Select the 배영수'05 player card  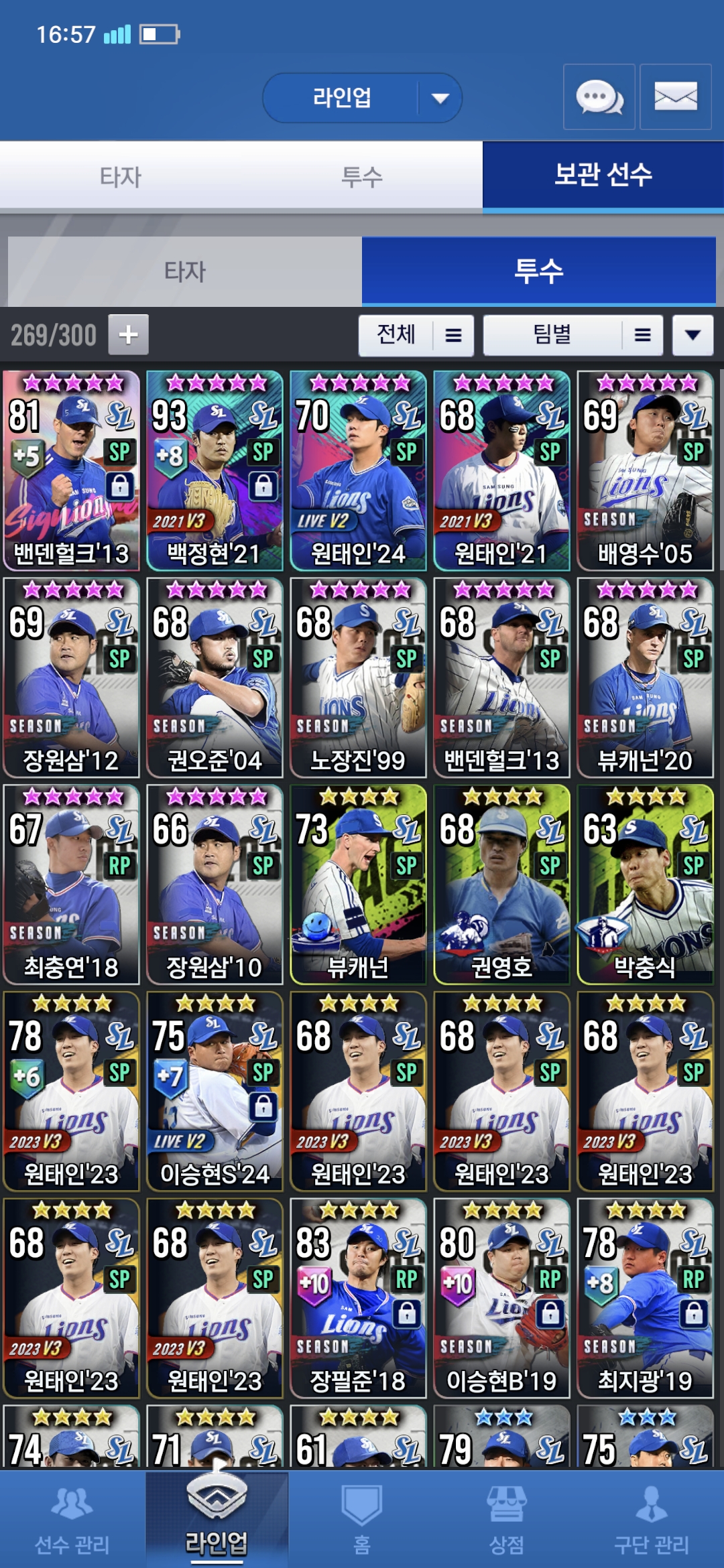[645, 470]
